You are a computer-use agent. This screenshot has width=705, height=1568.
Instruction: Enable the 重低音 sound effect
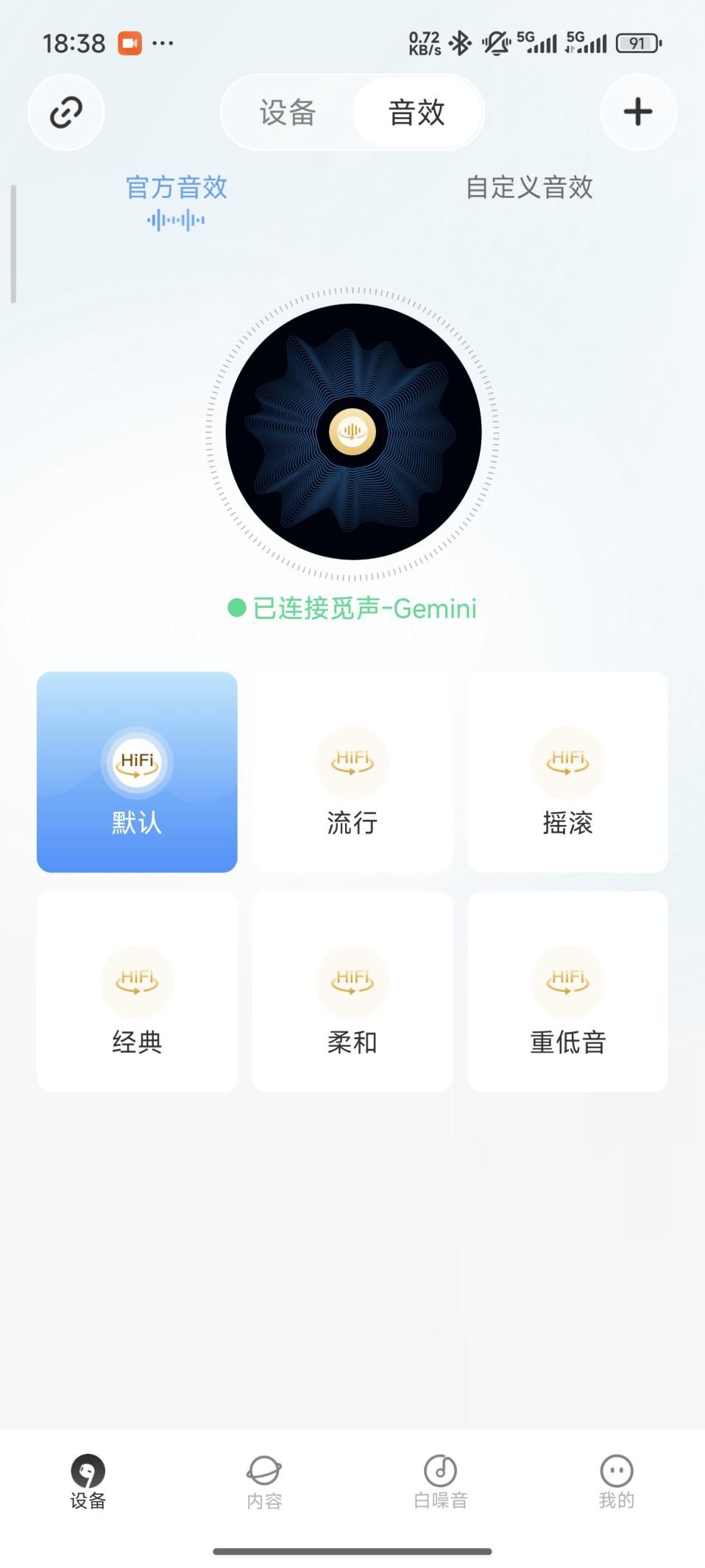[567, 991]
